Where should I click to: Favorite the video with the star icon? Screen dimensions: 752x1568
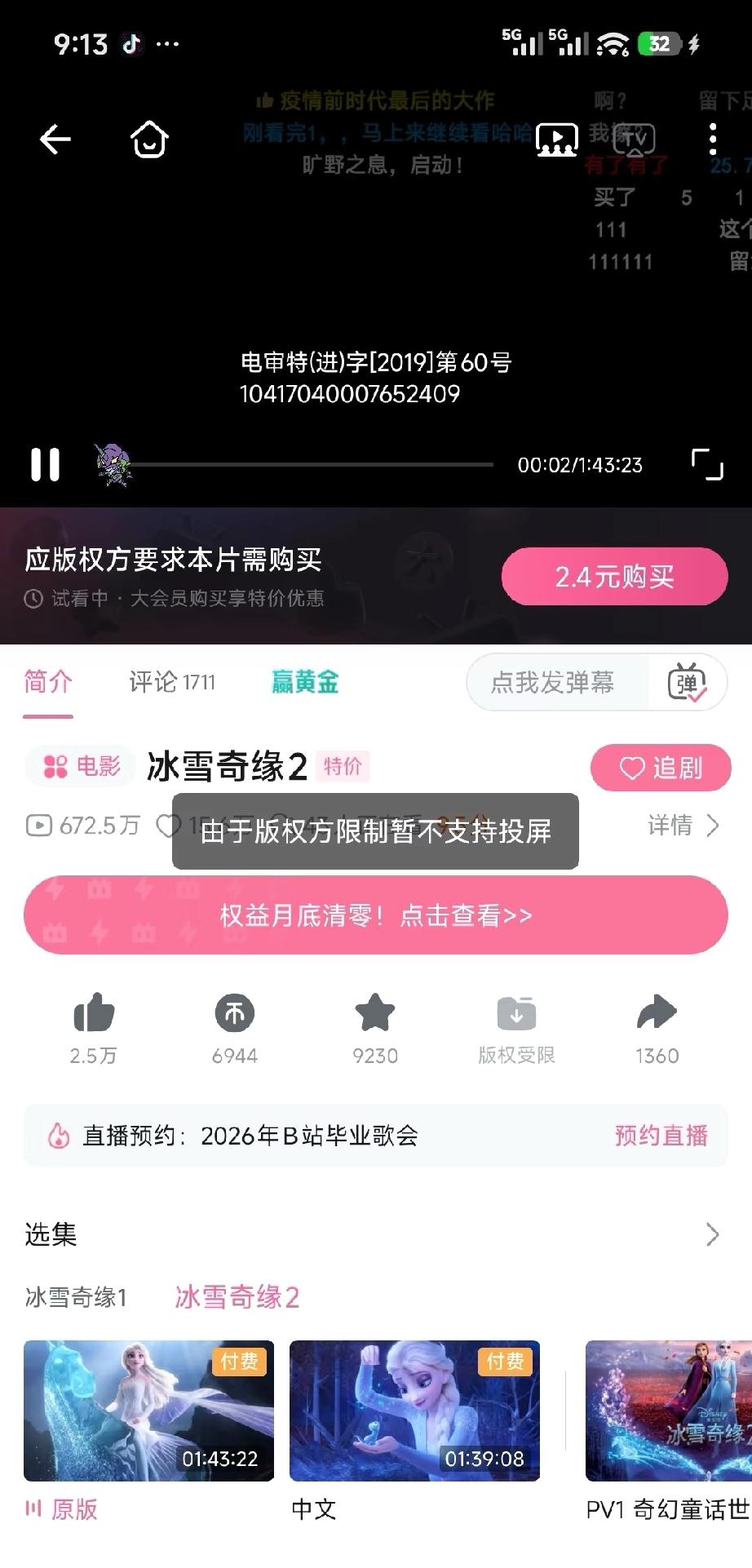pyautogui.click(x=375, y=1015)
